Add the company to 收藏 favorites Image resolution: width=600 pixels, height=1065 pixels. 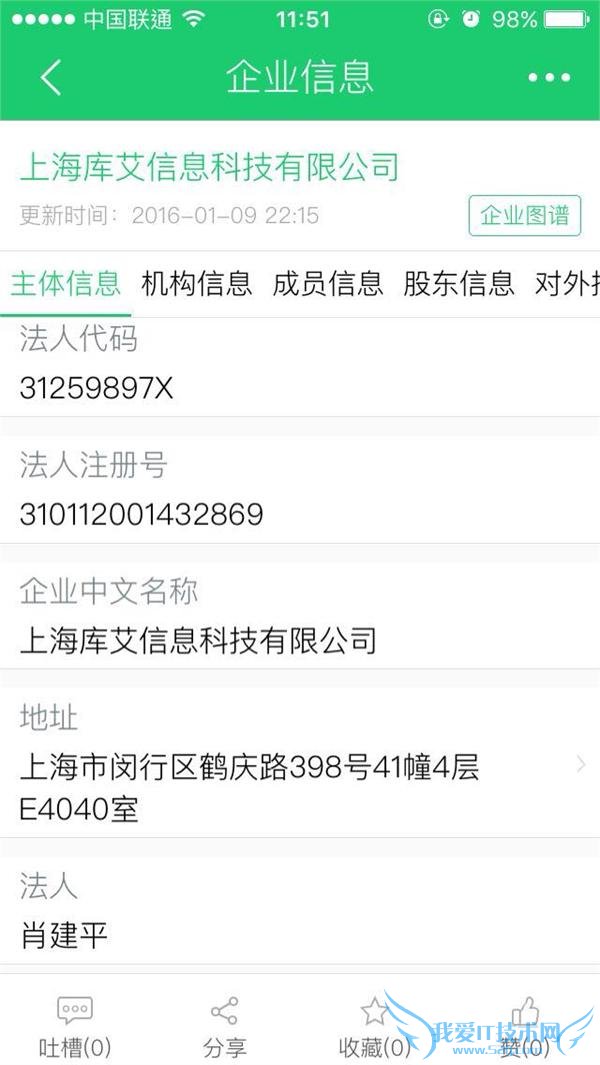click(x=375, y=1026)
